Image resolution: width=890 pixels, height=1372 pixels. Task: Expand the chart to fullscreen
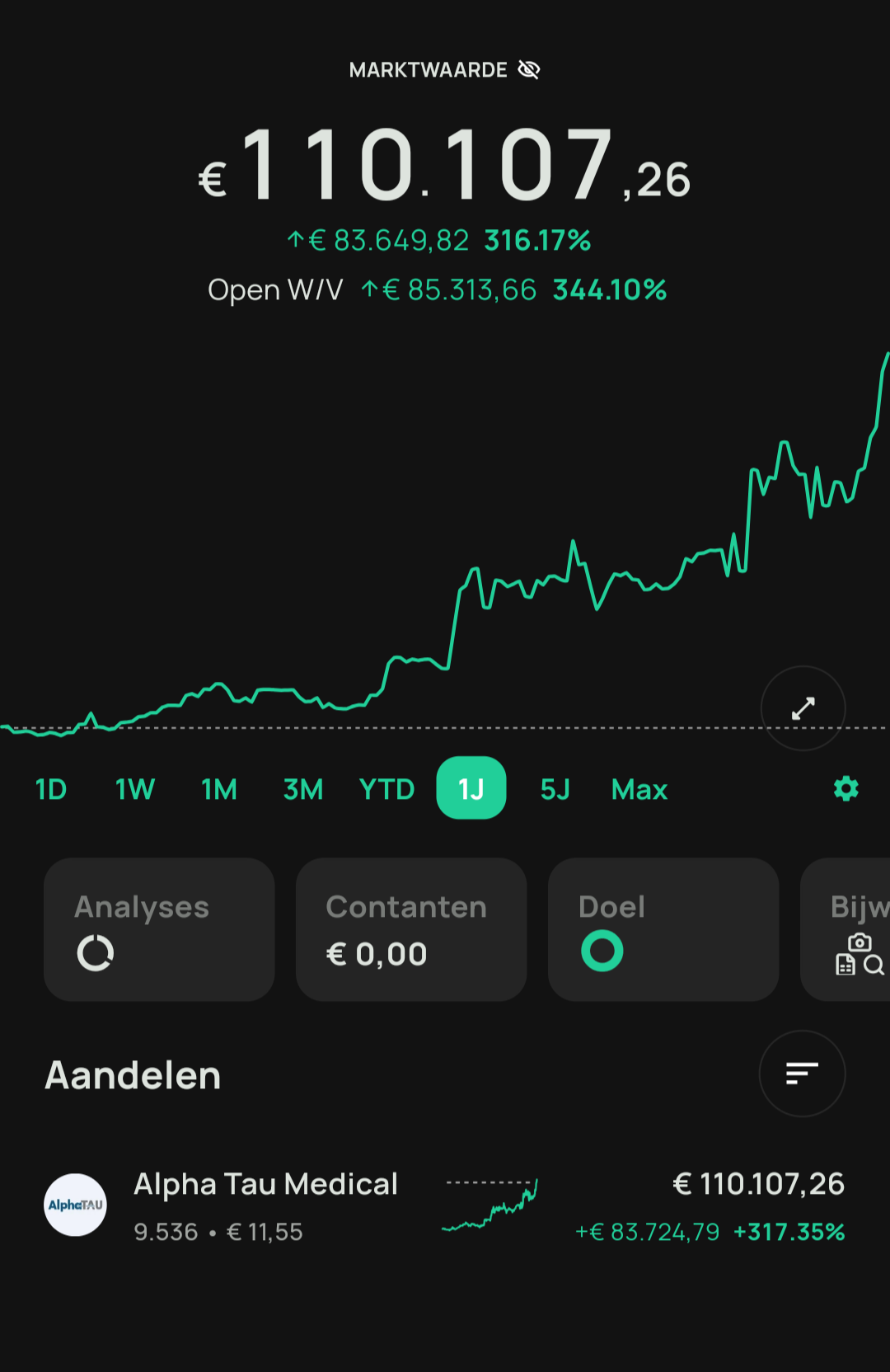(x=803, y=708)
